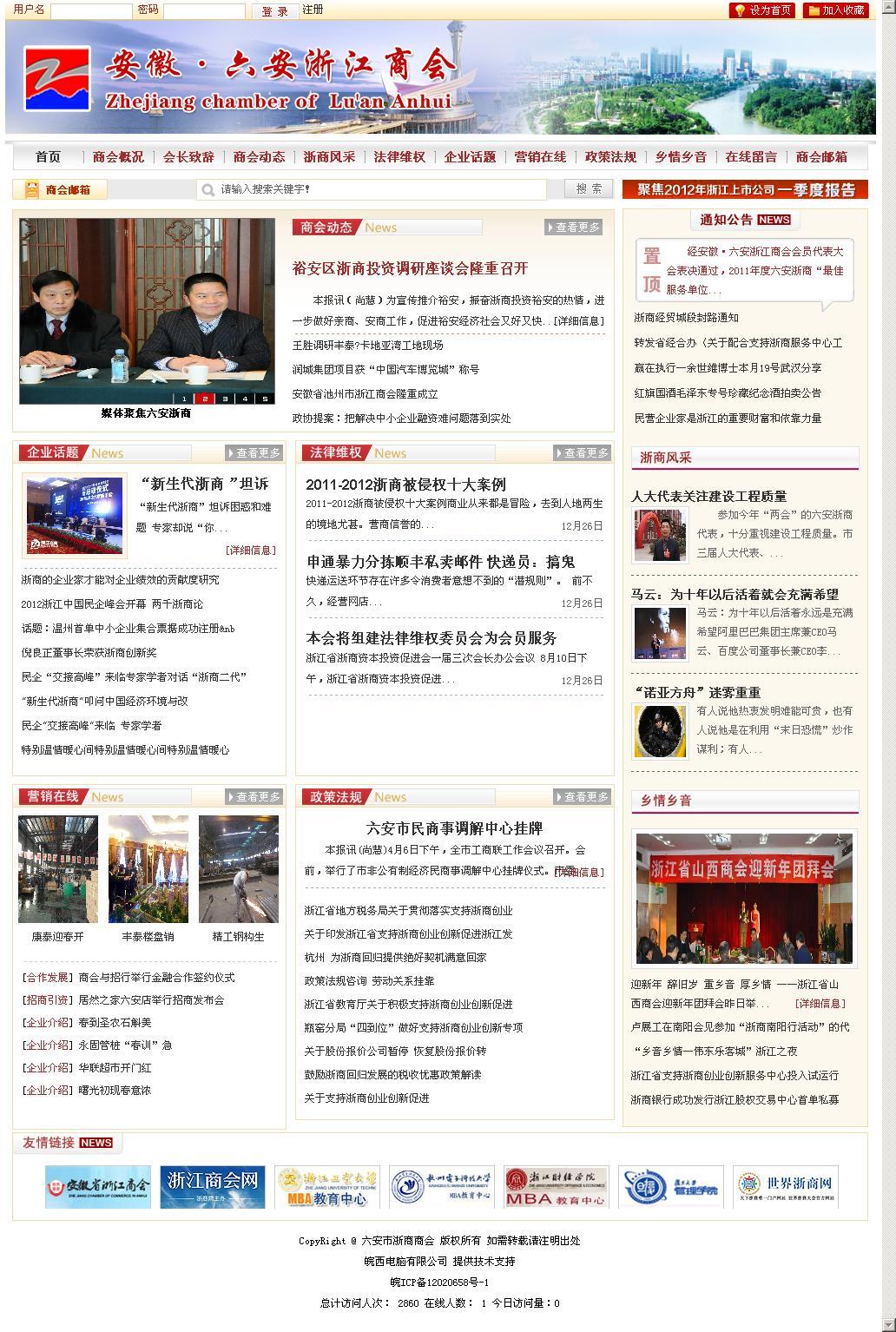Tap the 搜索 search button
The width and height of the screenshot is (896, 1332).
click(589, 188)
